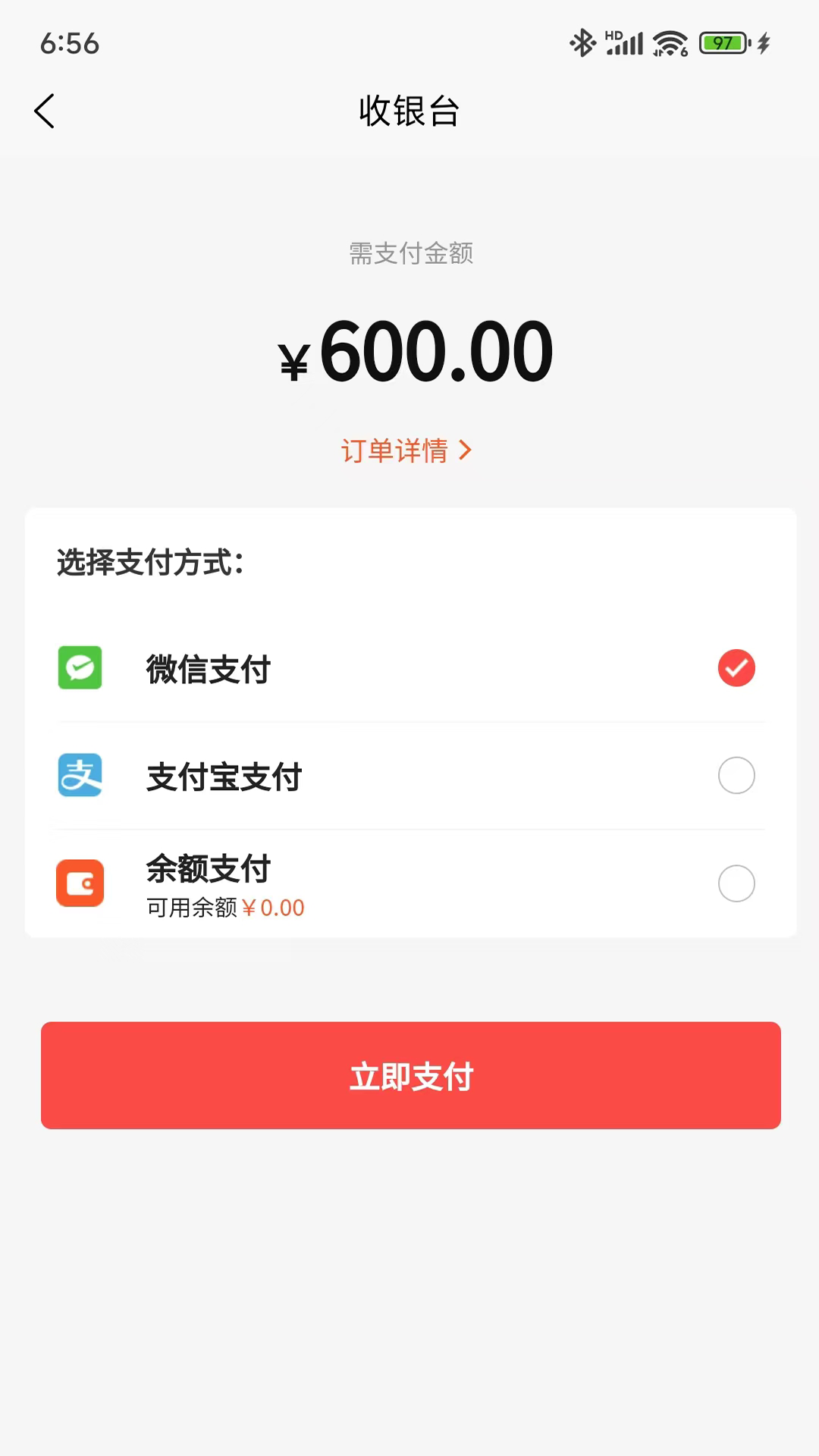Select WeChat Pay as payment method

coord(736,668)
